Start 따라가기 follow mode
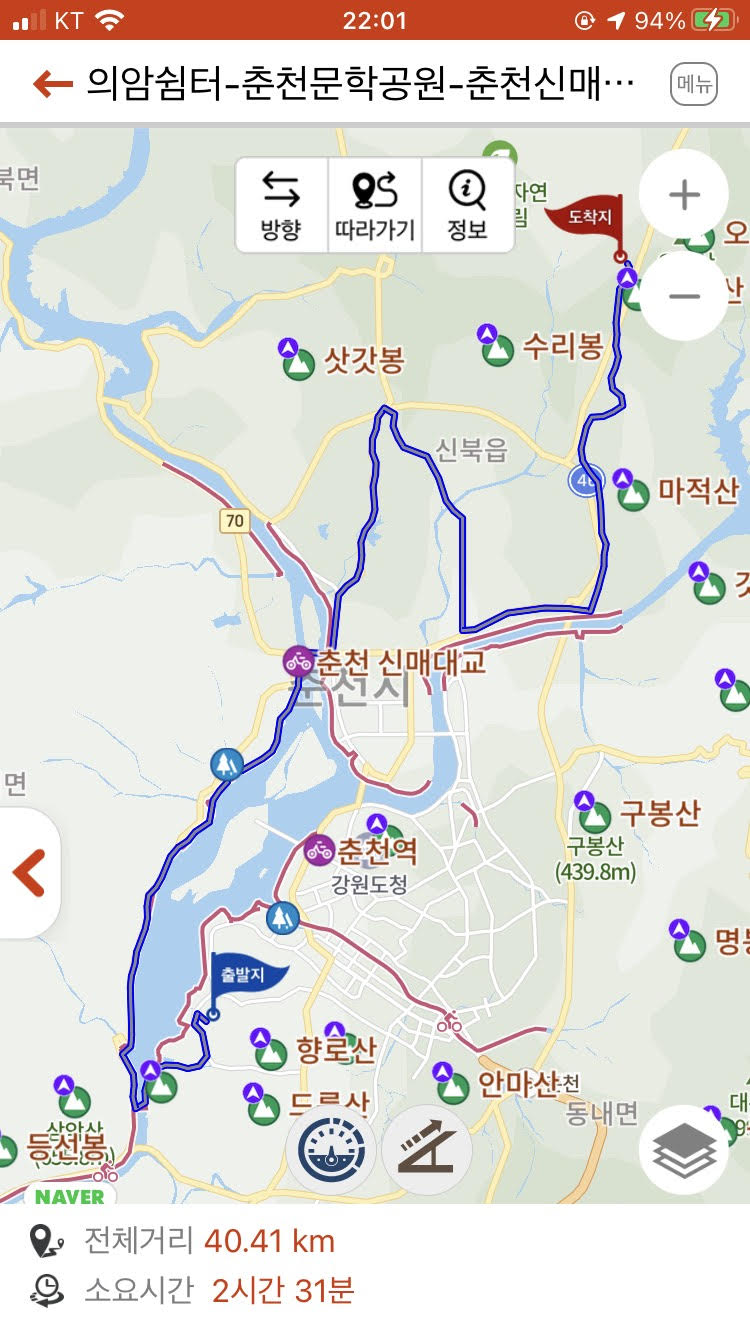 tap(374, 205)
